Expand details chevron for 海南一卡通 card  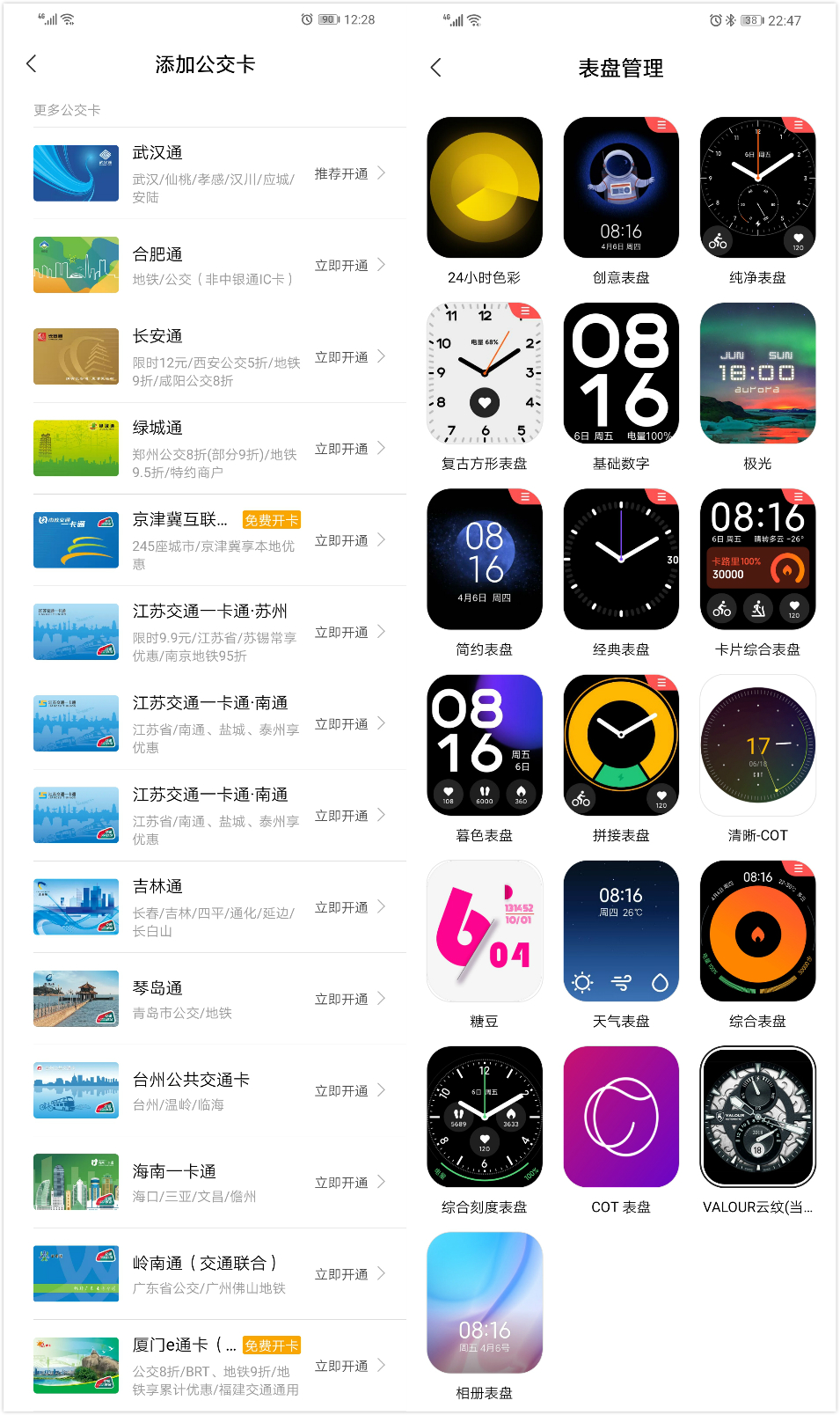click(x=382, y=1182)
